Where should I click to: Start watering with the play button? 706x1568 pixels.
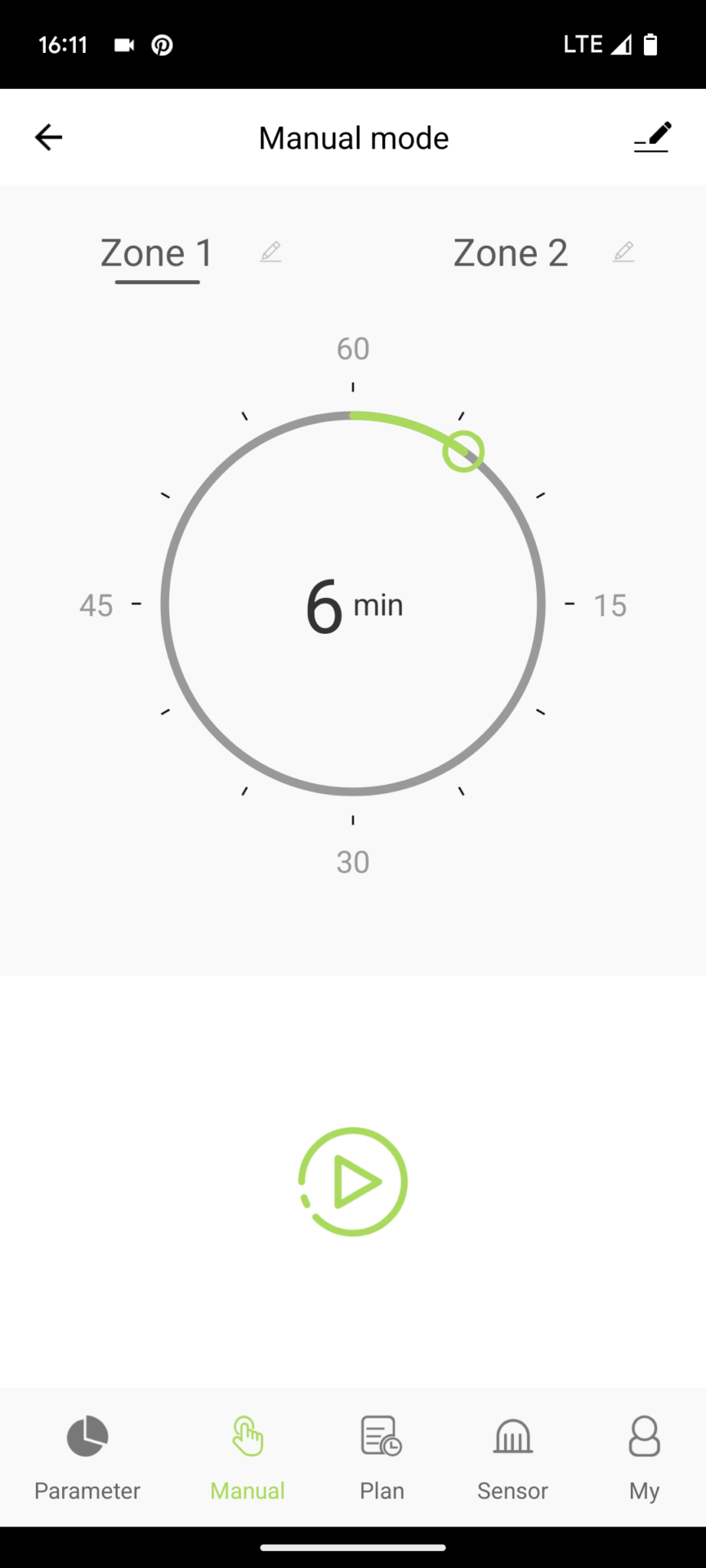(x=353, y=1181)
